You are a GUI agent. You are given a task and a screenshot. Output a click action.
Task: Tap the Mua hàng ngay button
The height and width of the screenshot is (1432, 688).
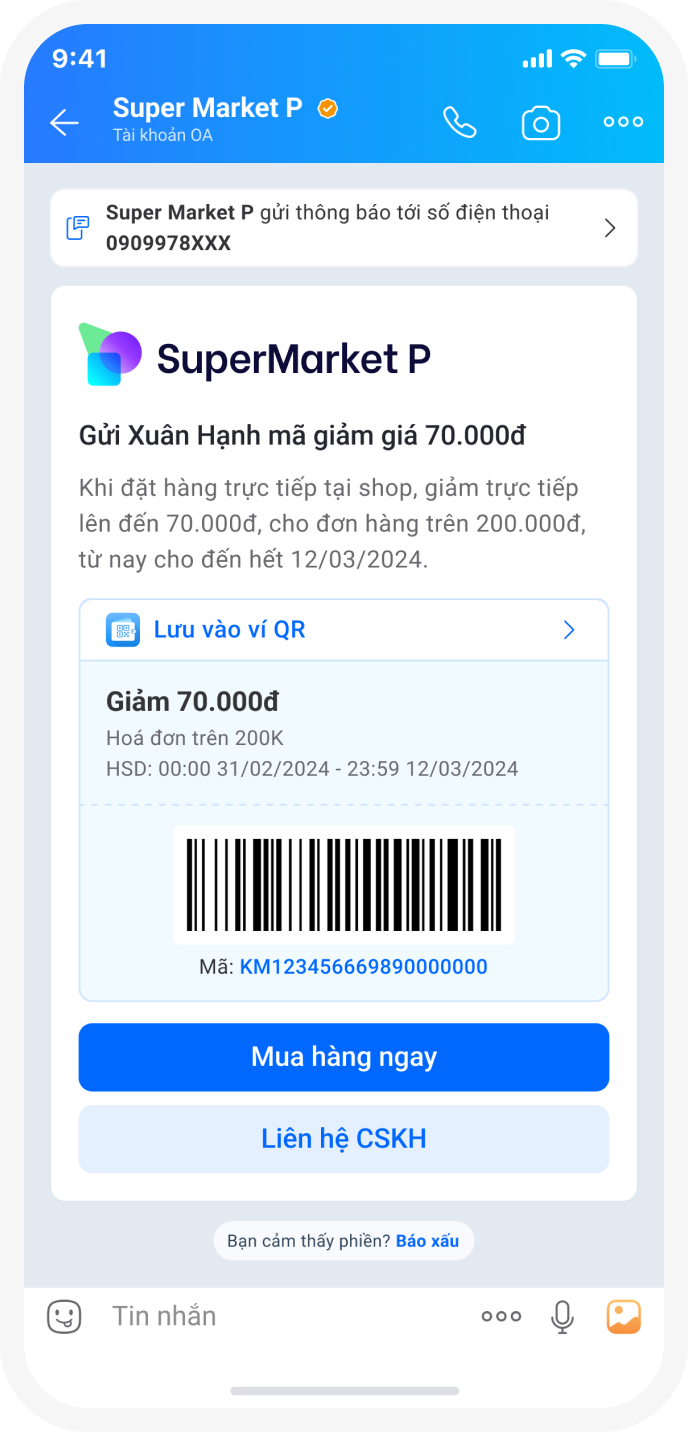pos(343,1057)
